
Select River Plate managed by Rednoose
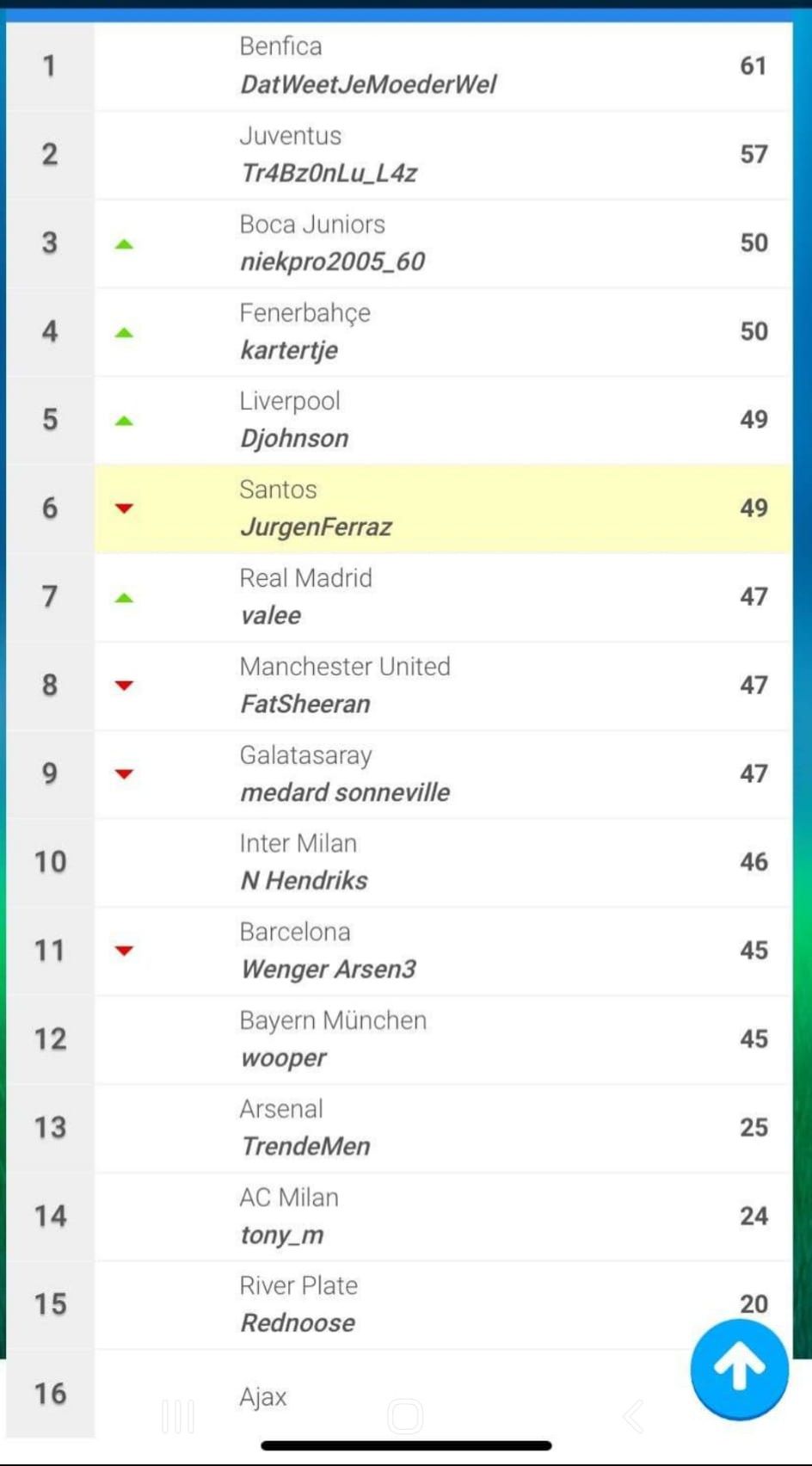tap(400, 1305)
